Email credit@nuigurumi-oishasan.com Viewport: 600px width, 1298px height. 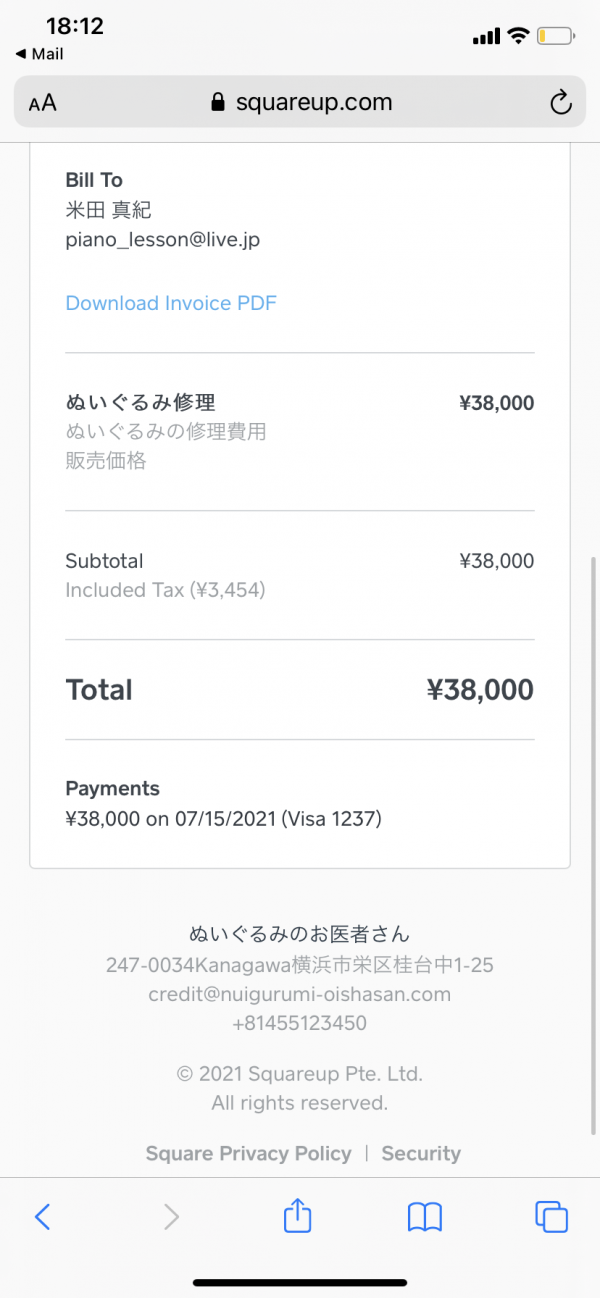pyautogui.click(x=300, y=994)
